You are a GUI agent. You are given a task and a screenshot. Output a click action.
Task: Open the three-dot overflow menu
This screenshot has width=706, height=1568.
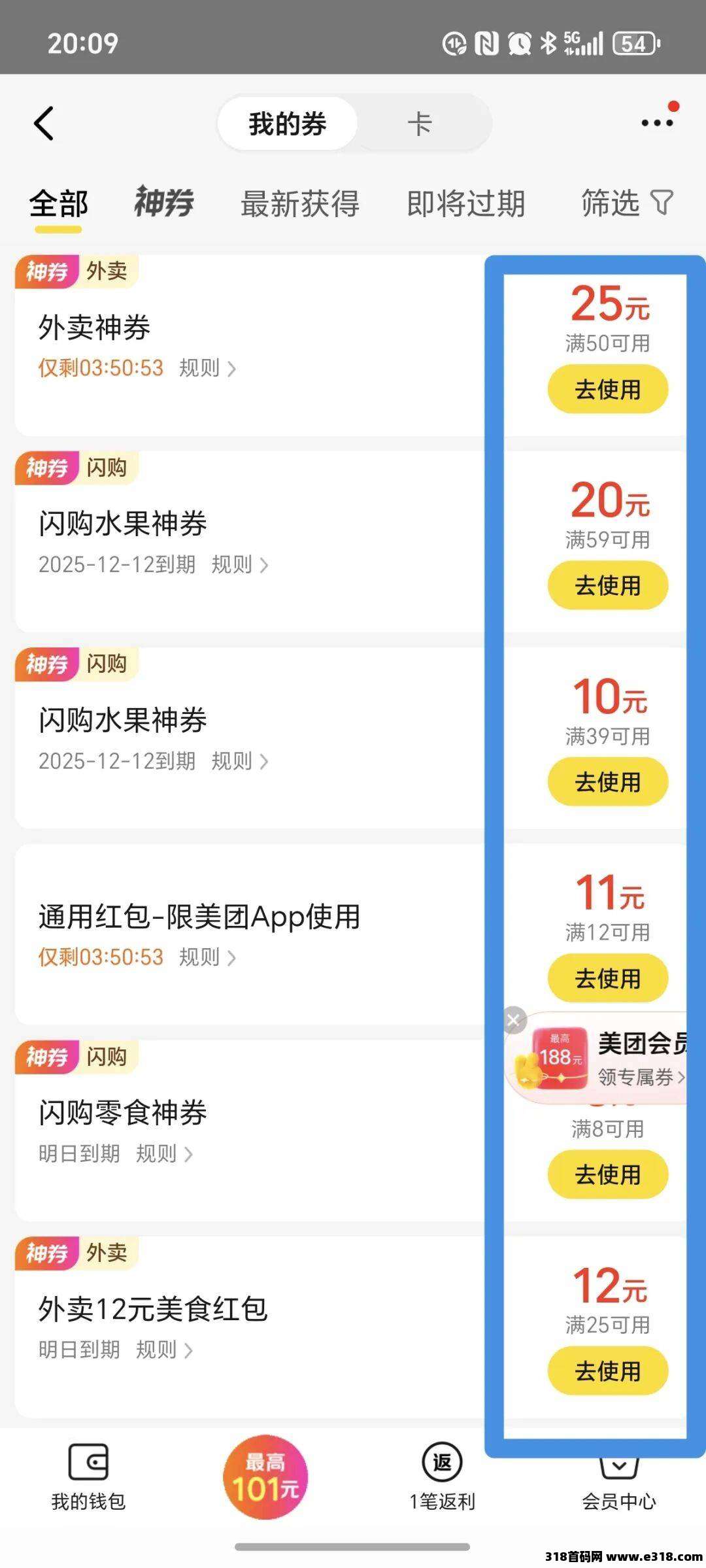[x=656, y=123]
